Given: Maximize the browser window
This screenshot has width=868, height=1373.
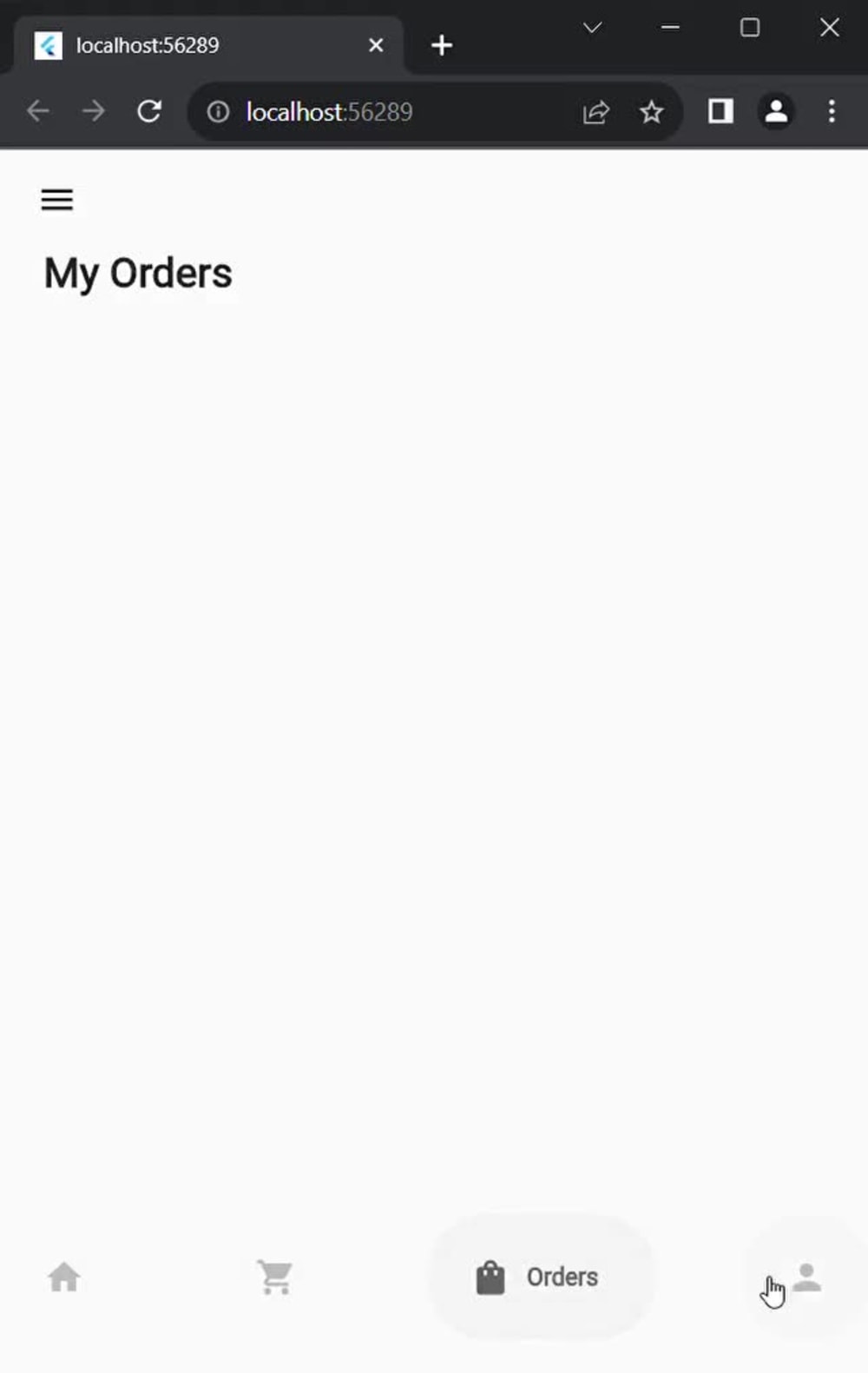Looking at the screenshot, I should pyautogui.click(x=750, y=28).
